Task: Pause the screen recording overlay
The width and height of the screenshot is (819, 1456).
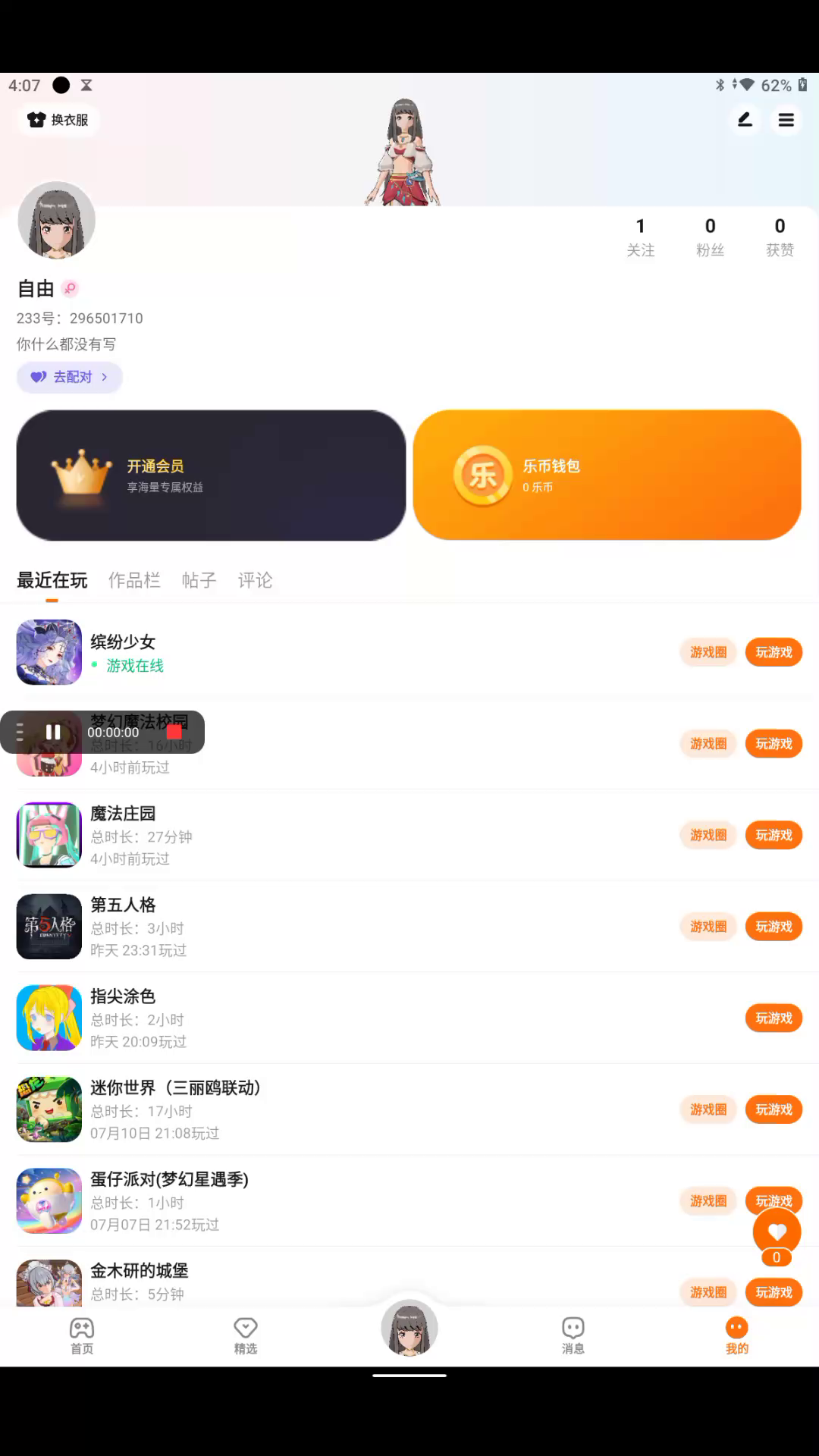Action: click(x=53, y=732)
